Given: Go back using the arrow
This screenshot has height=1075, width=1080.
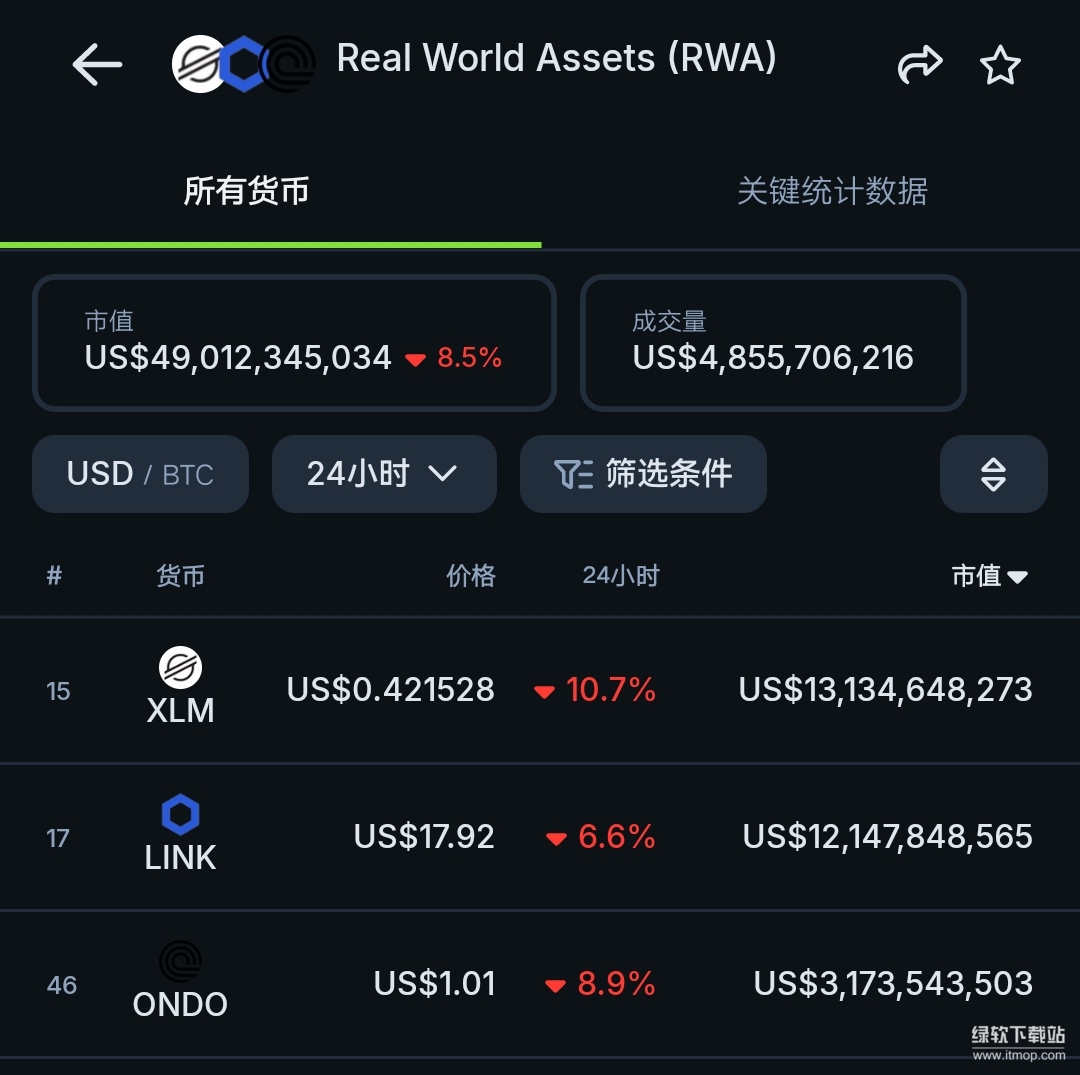Looking at the screenshot, I should (x=97, y=65).
